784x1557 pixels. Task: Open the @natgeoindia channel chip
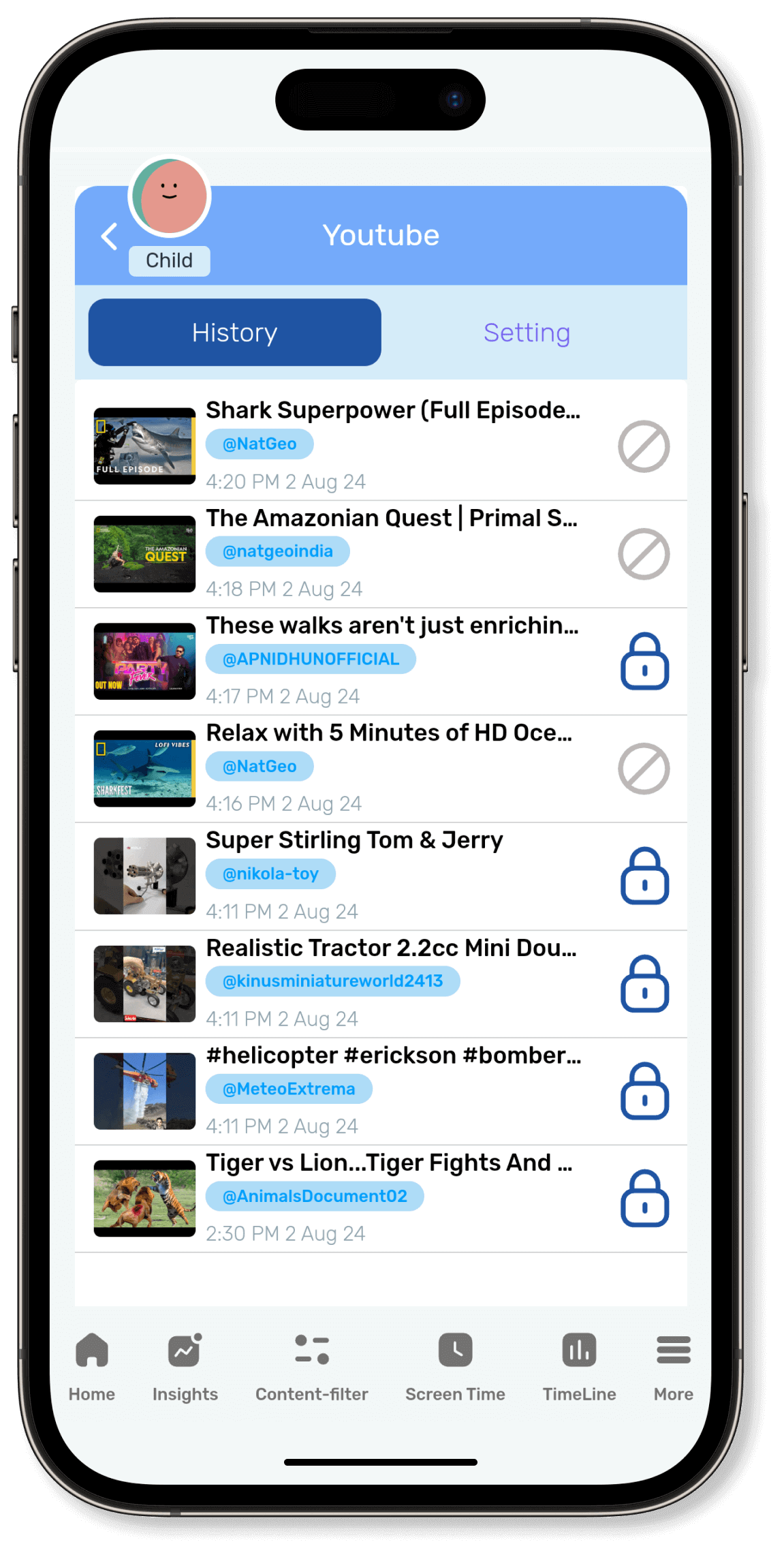[x=277, y=551]
